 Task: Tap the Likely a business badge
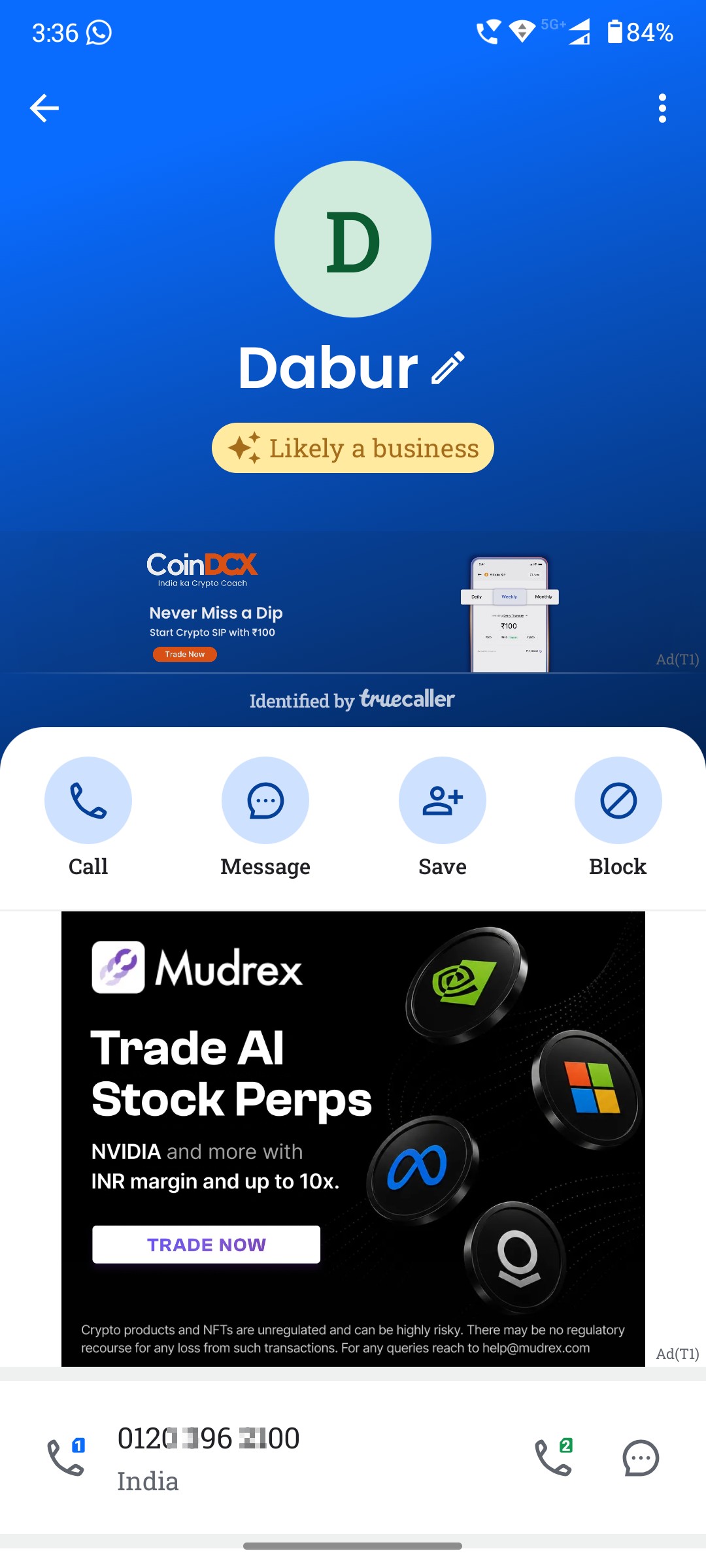point(353,448)
